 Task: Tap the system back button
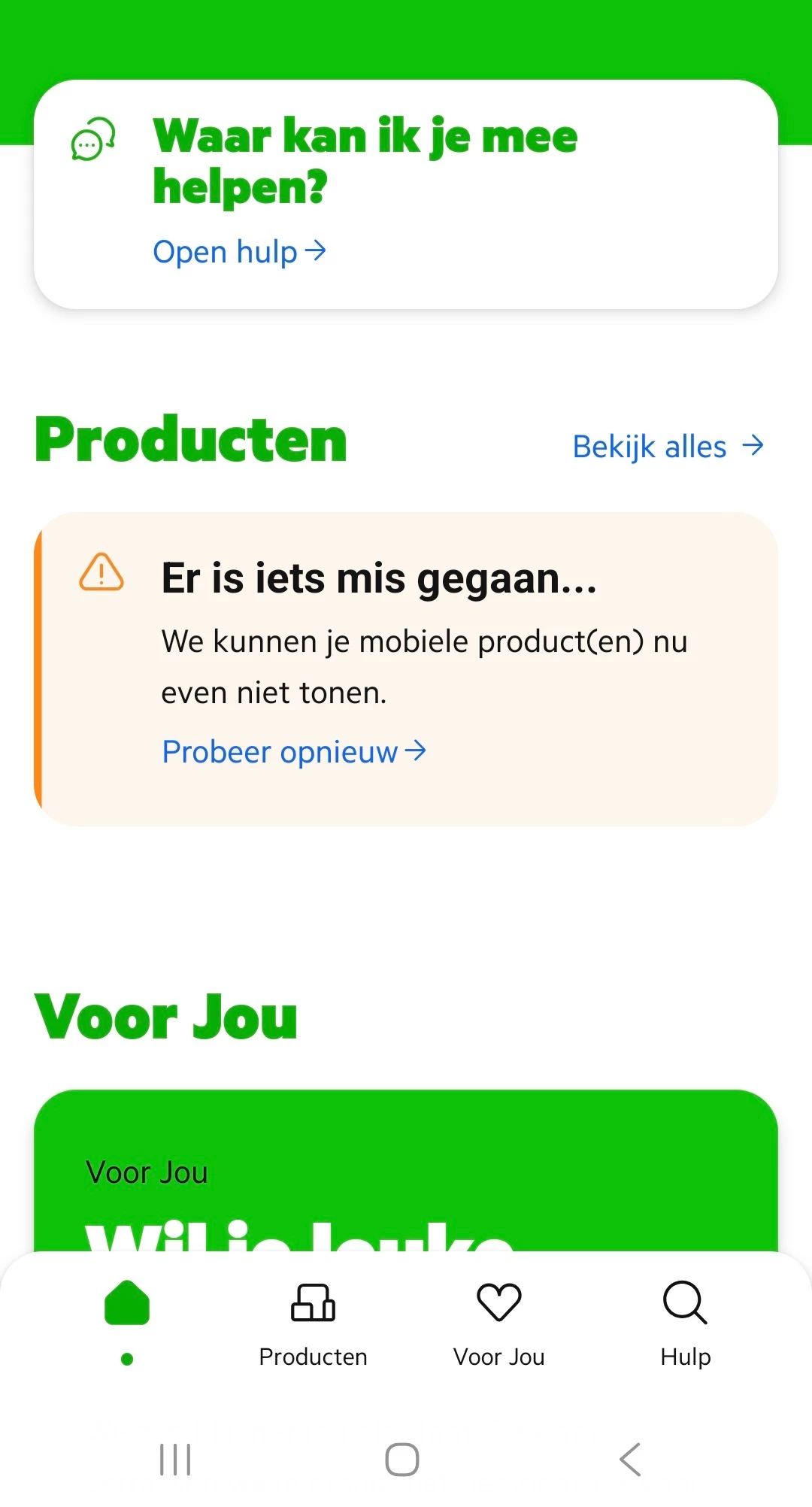pyautogui.click(x=631, y=1460)
